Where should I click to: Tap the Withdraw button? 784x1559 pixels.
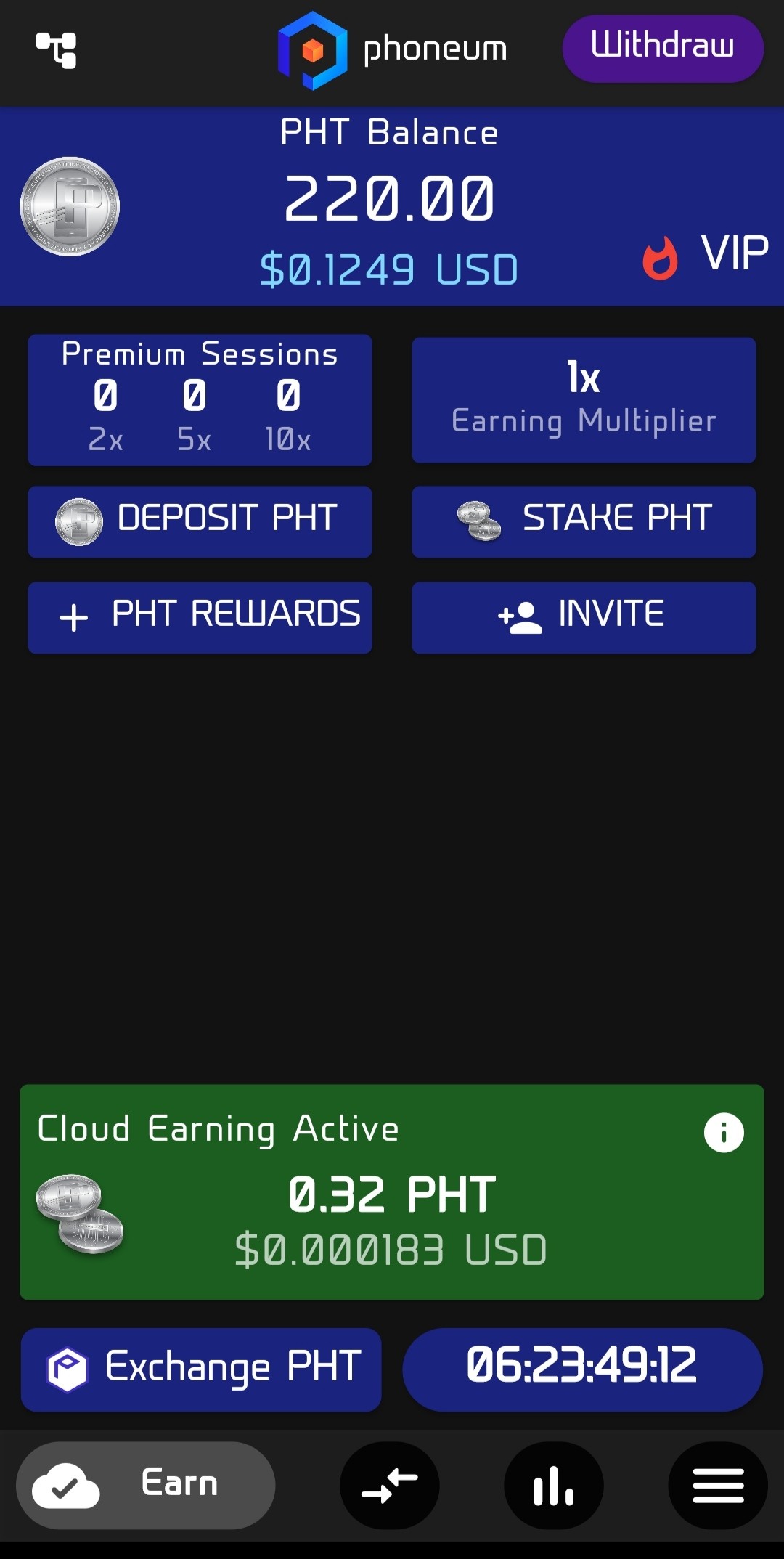click(663, 48)
